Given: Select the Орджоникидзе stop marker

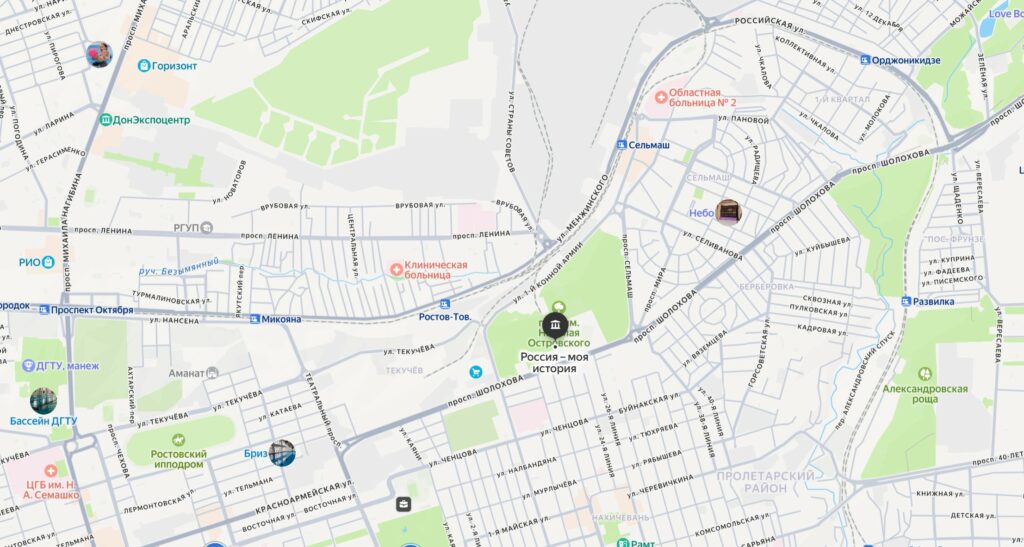Looking at the screenshot, I should tap(864, 60).
